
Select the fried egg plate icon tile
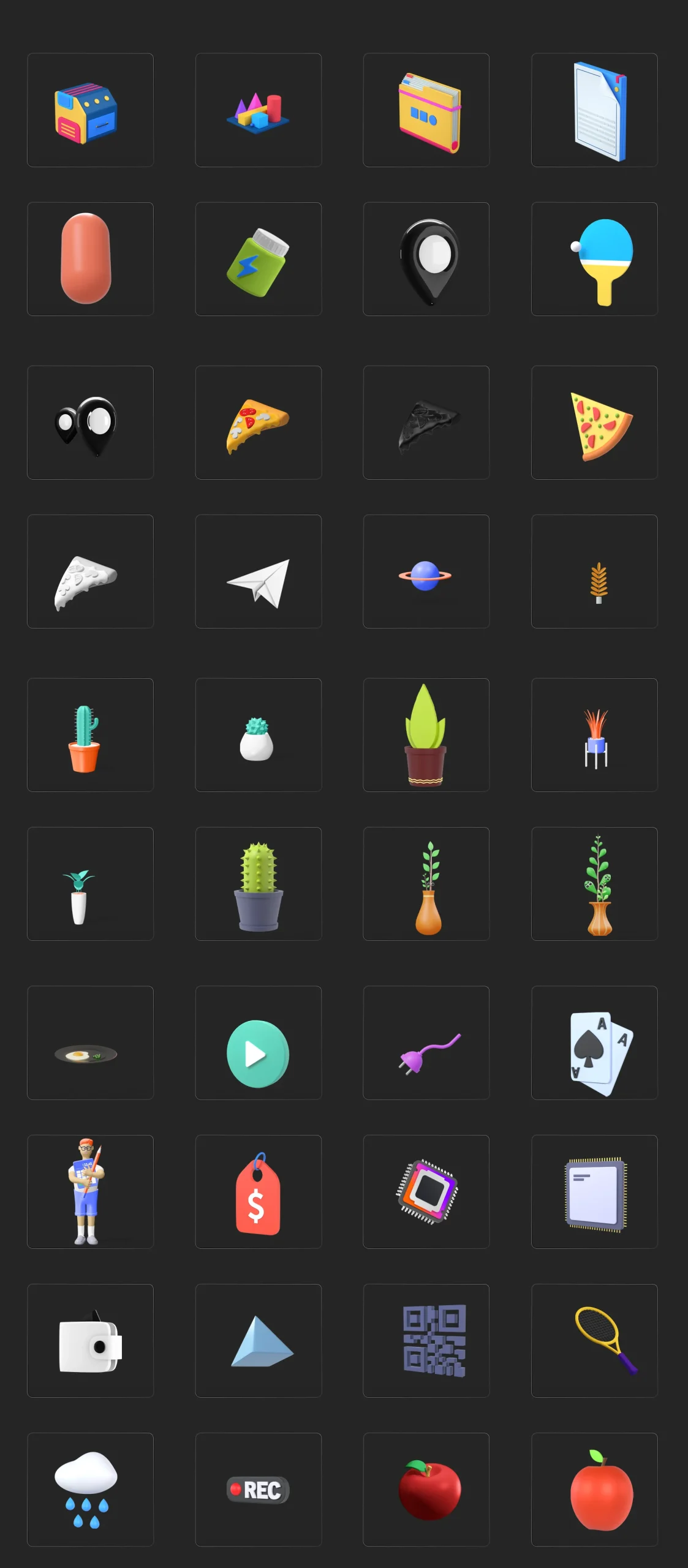(x=90, y=1042)
